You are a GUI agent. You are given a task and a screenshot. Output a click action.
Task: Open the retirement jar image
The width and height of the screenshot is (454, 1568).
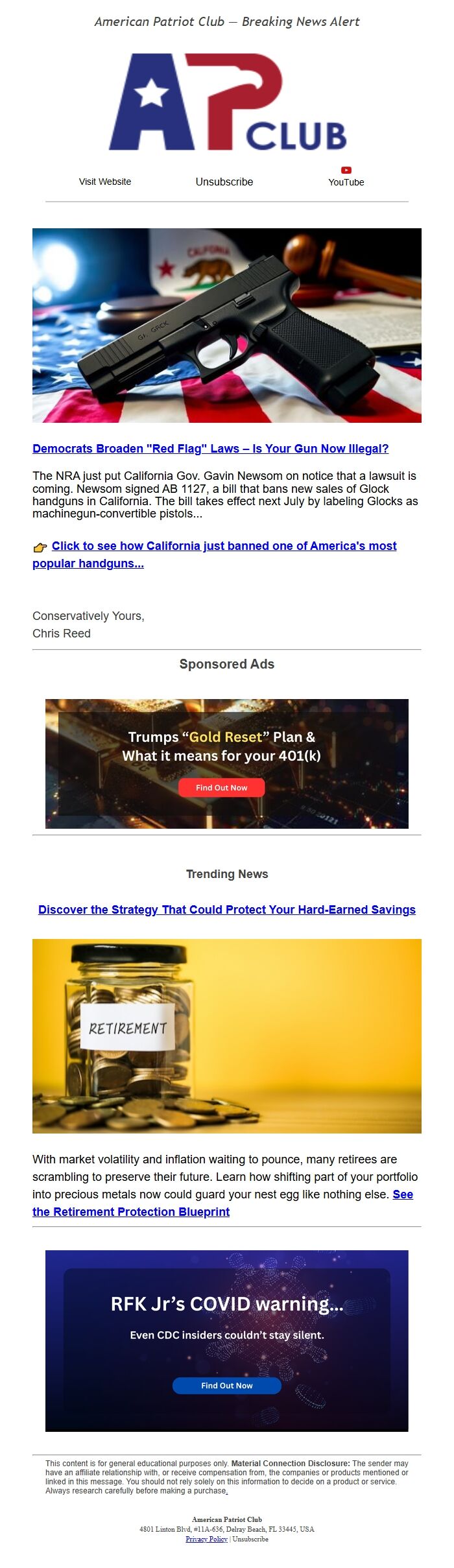point(227,1036)
